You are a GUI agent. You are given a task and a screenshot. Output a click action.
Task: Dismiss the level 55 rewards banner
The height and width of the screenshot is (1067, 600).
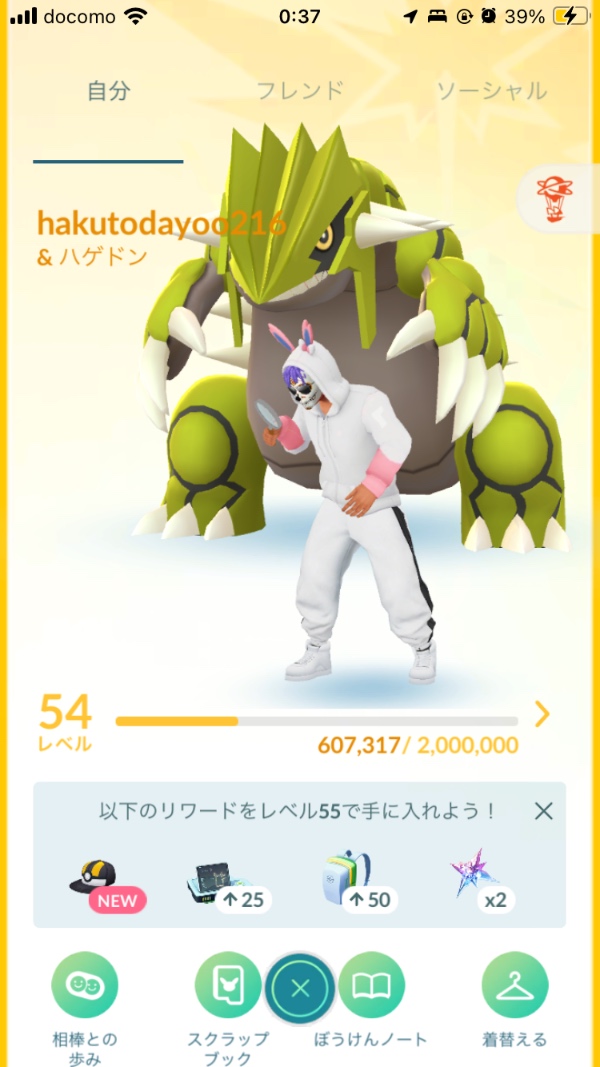click(x=543, y=810)
